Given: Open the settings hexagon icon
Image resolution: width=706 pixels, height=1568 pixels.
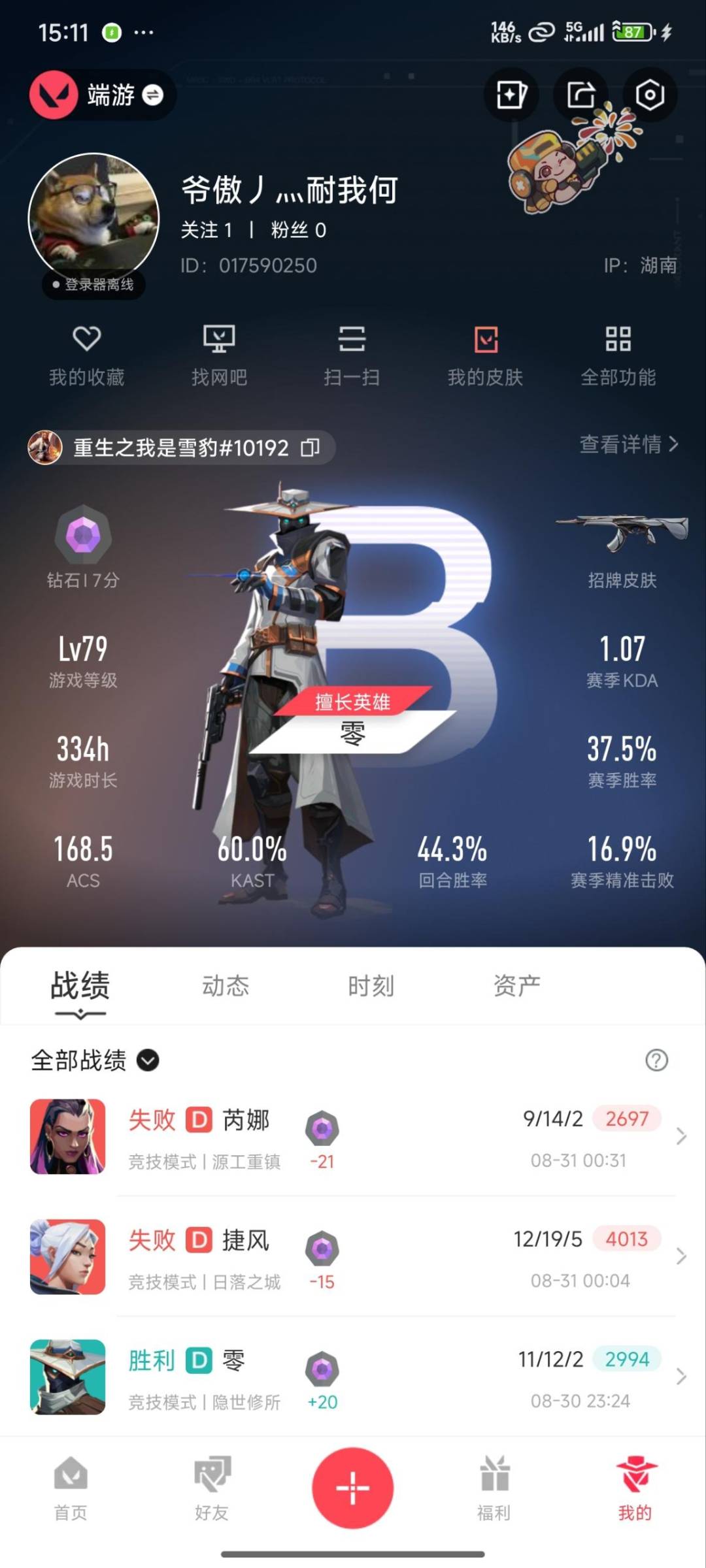Looking at the screenshot, I should [x=649, y=95].
